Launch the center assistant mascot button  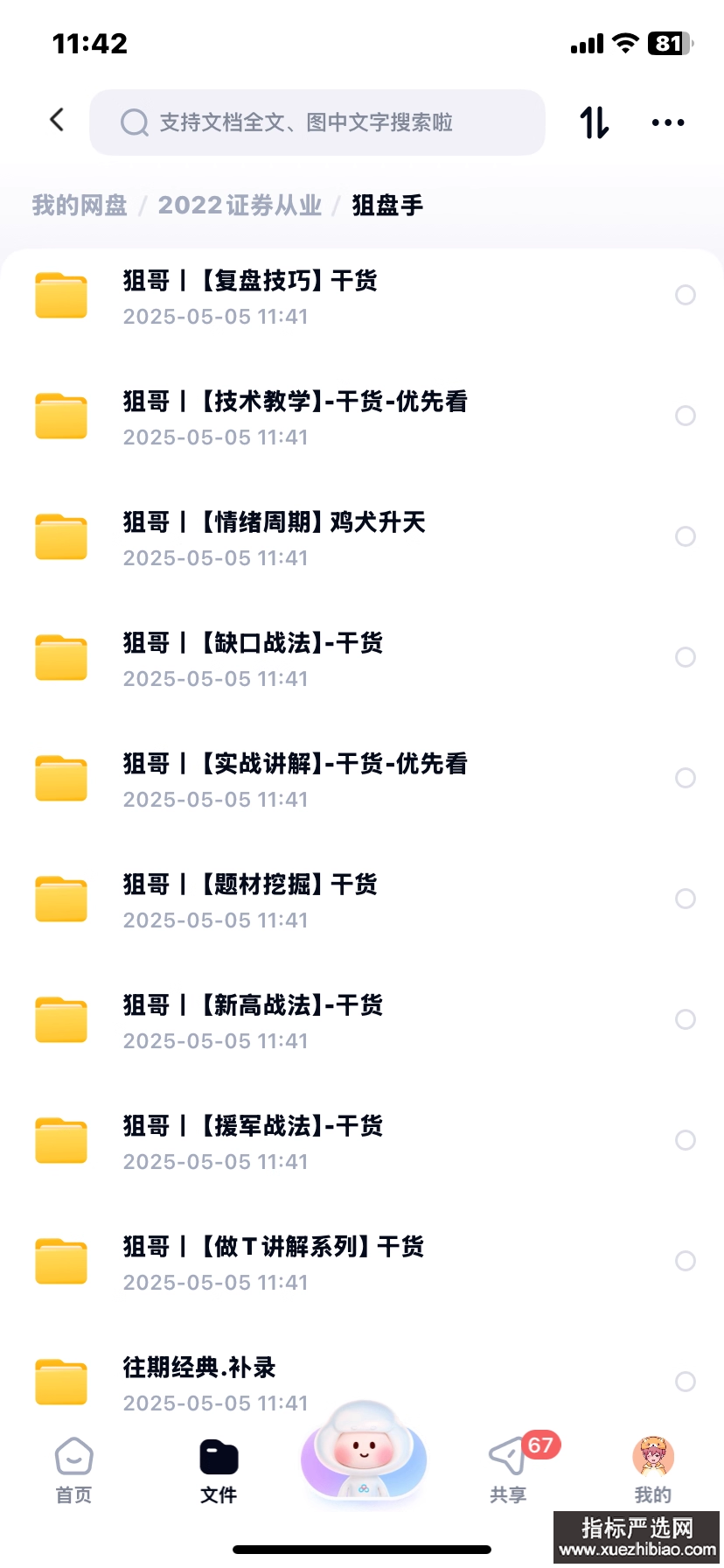pos(363,1454)
